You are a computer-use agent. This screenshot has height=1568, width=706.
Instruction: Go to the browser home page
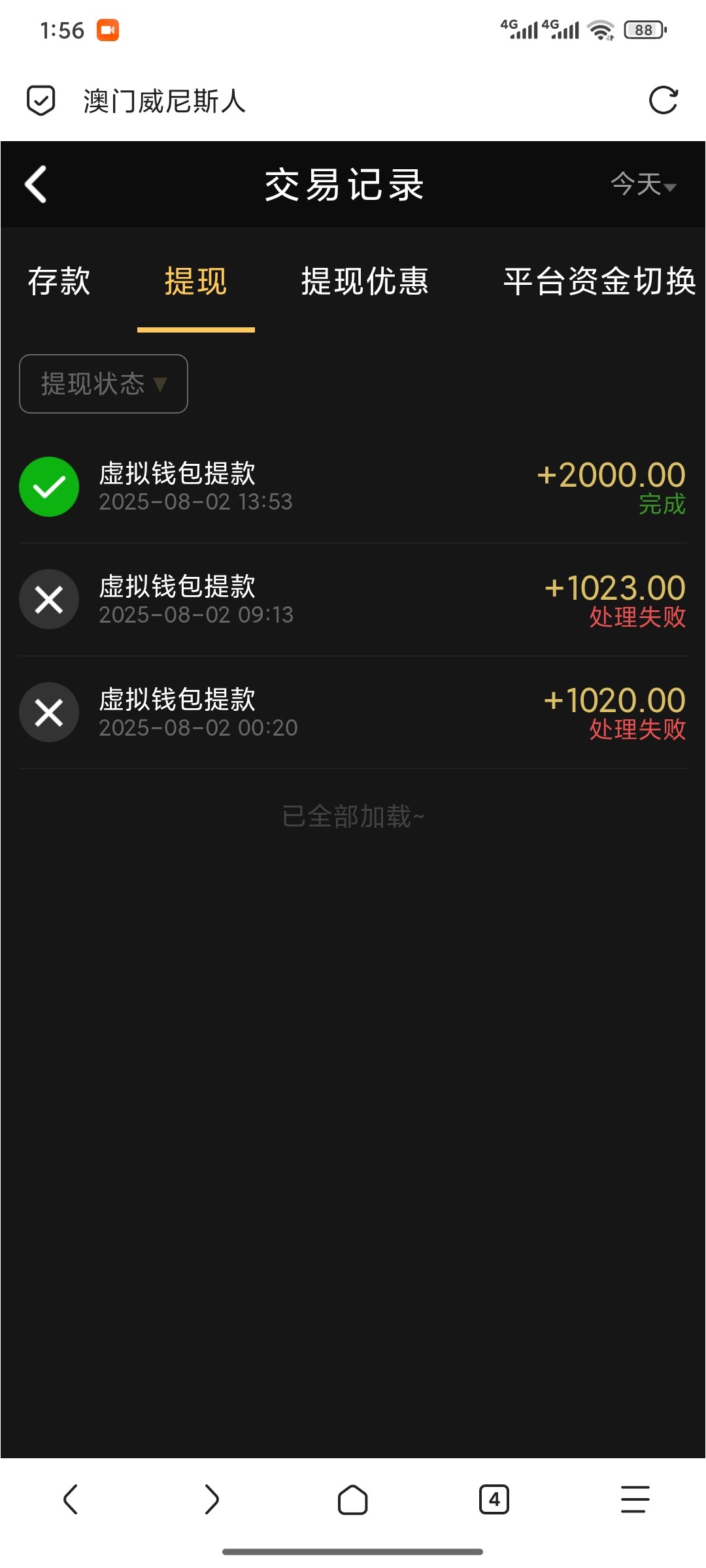click(353, 1499)
